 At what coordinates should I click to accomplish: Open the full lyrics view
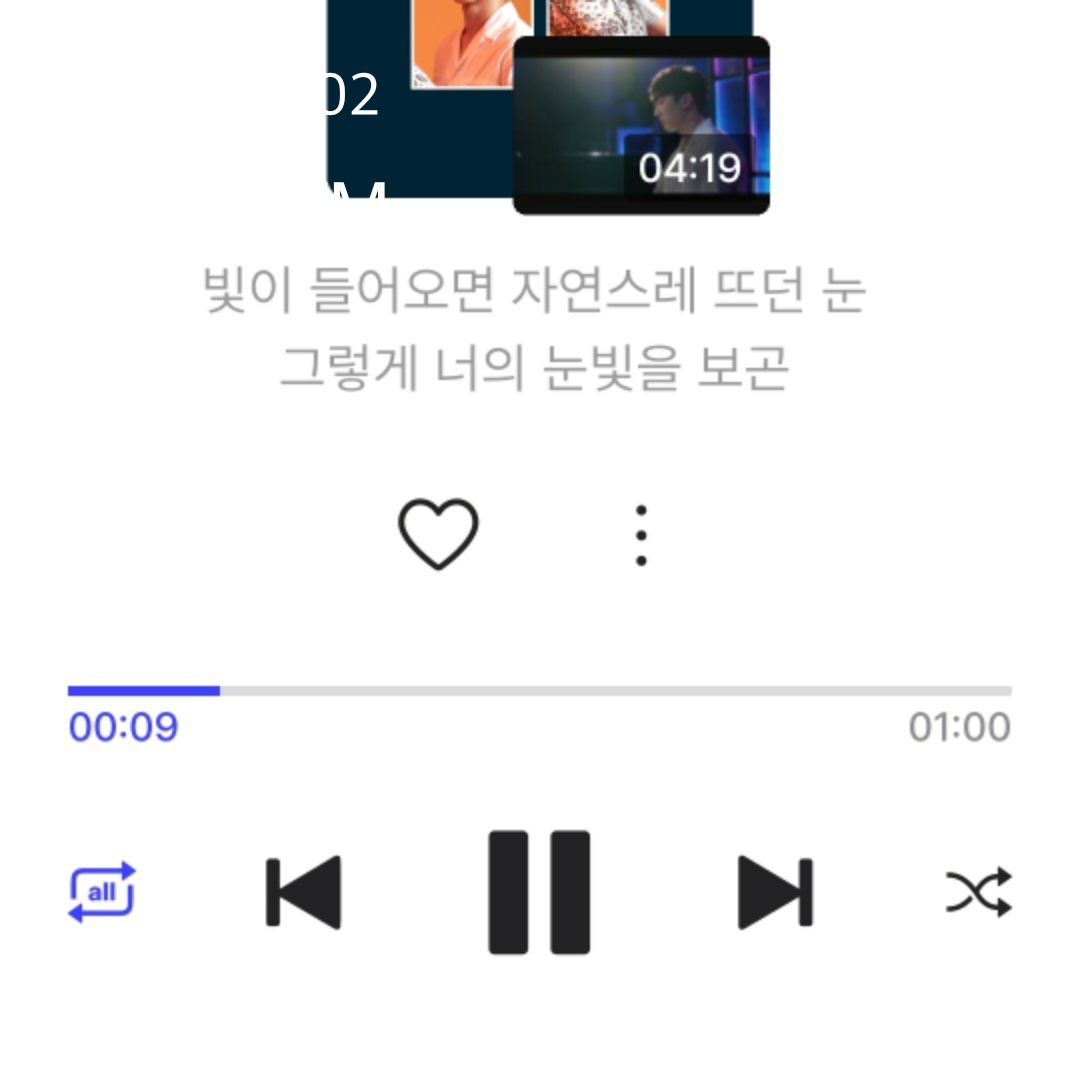(x=534, y=330)
